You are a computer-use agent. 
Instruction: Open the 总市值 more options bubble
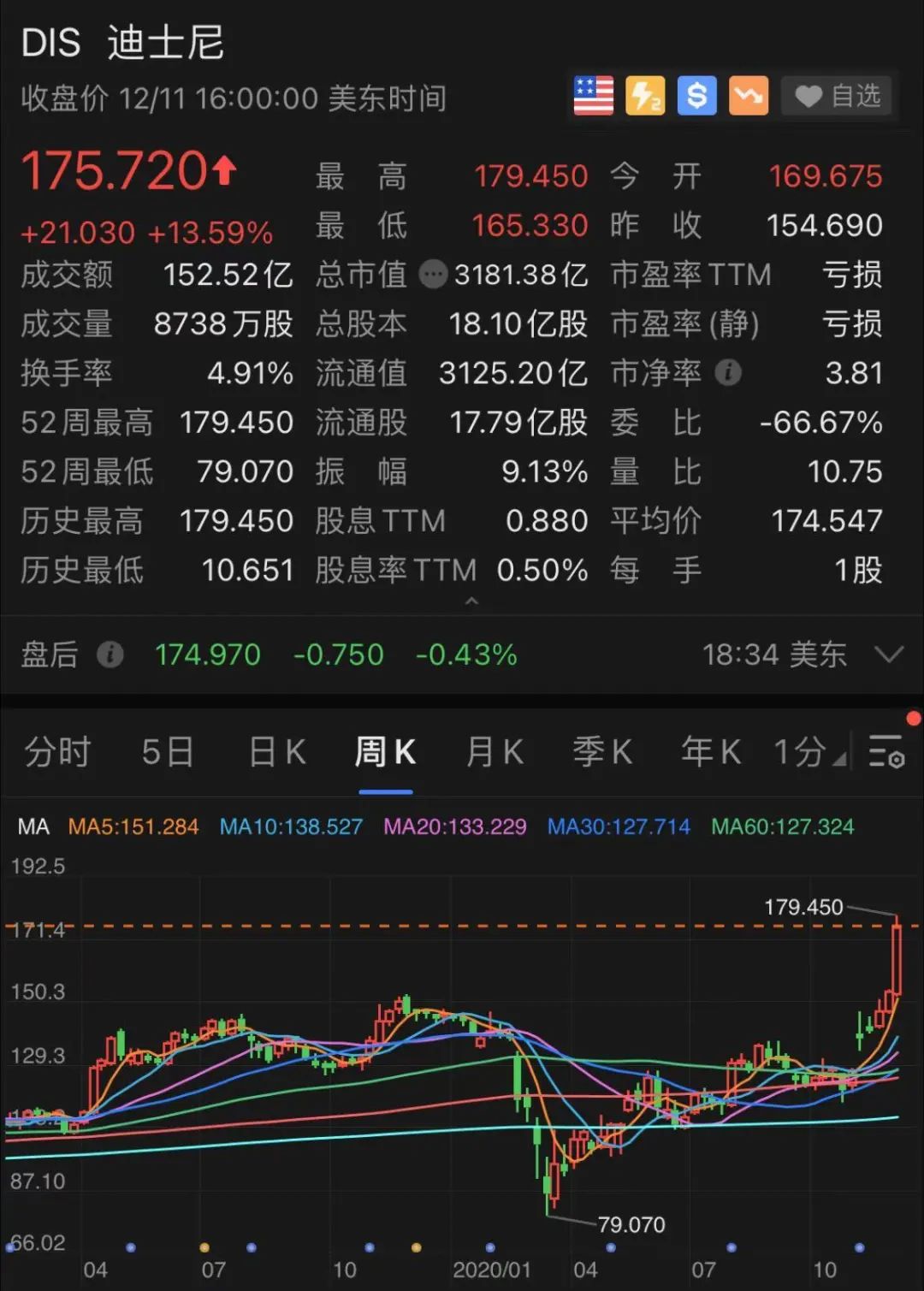click(433, 275)
